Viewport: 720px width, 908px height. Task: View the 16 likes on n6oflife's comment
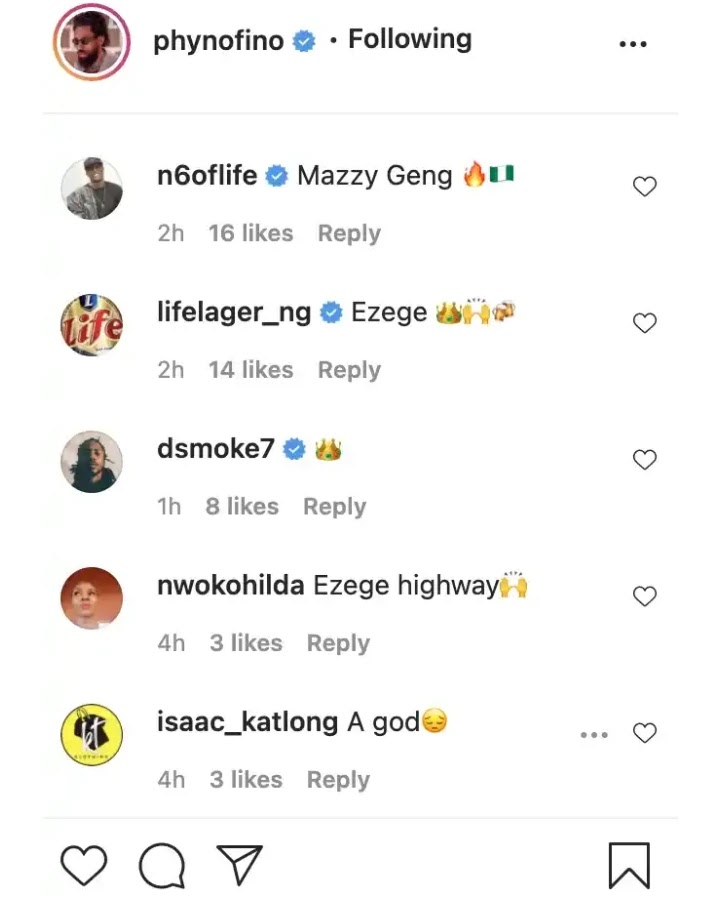(250, 233)
